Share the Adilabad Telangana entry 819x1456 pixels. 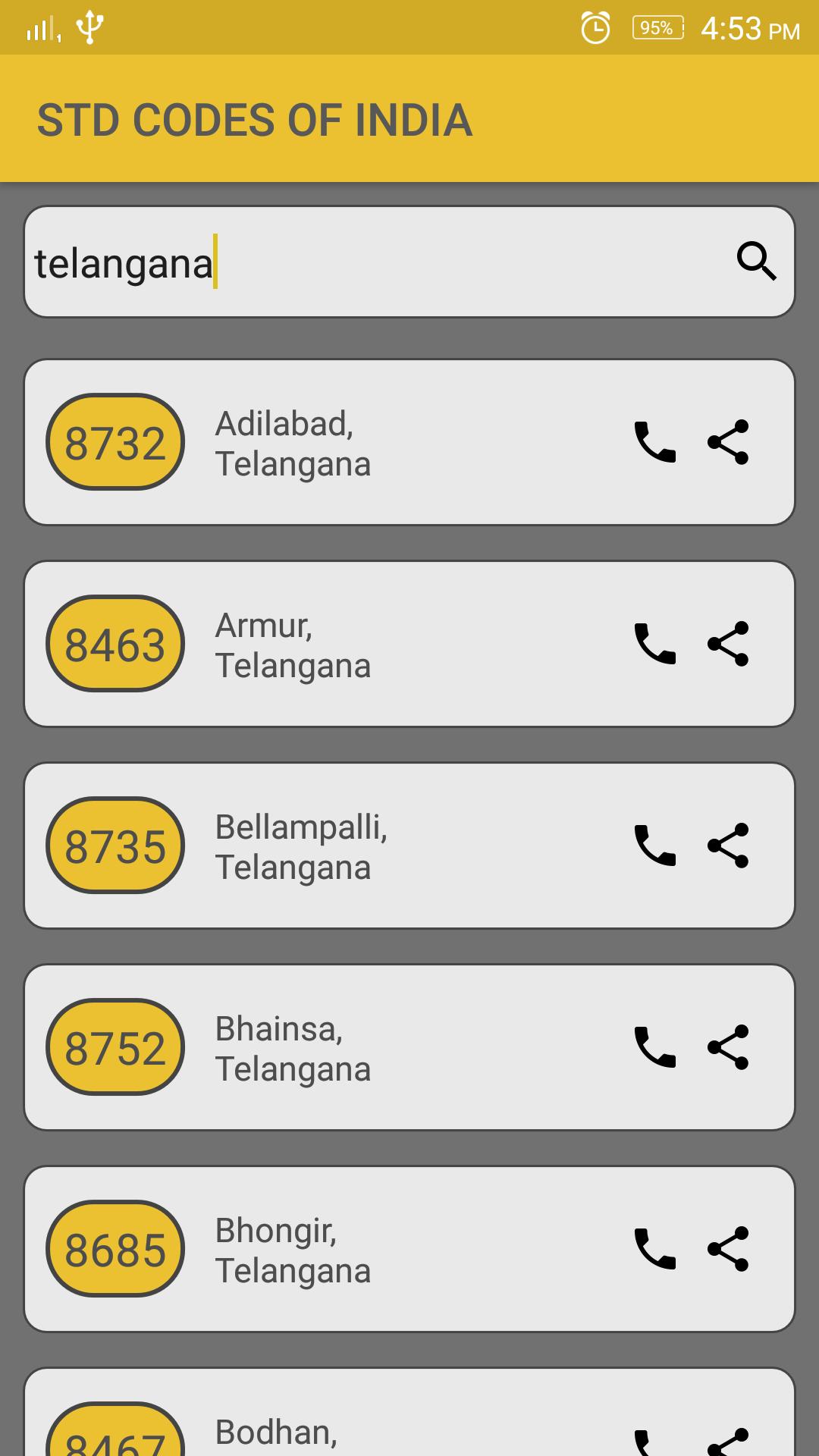coord(730,444)
